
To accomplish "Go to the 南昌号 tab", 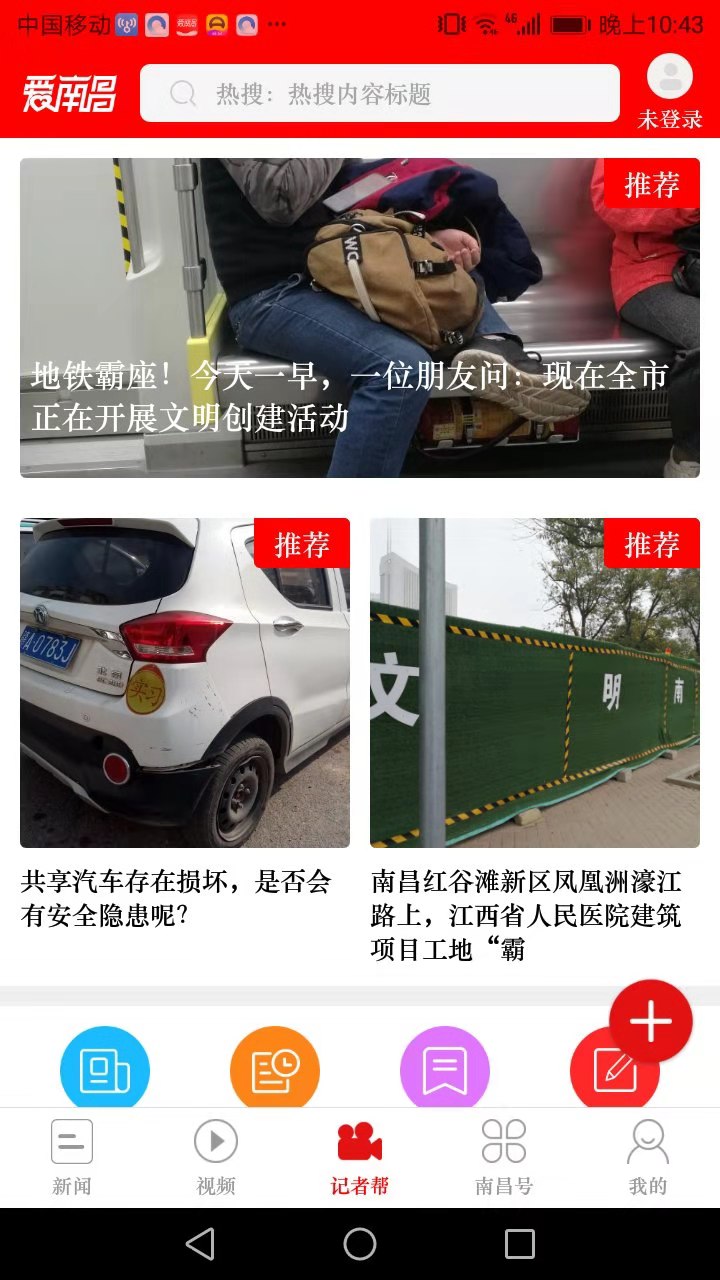I will pos(504,1158).
